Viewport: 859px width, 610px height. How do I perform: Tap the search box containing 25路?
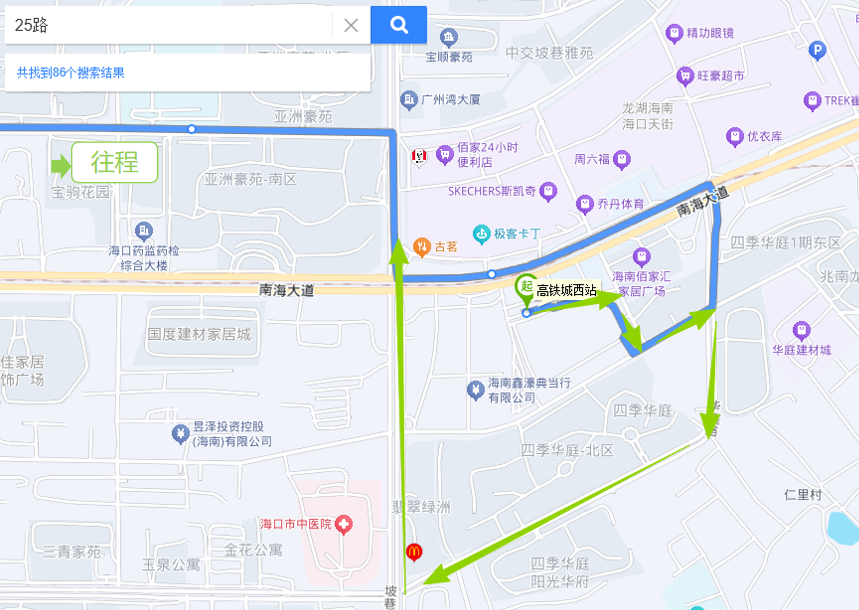pos(168,25)
